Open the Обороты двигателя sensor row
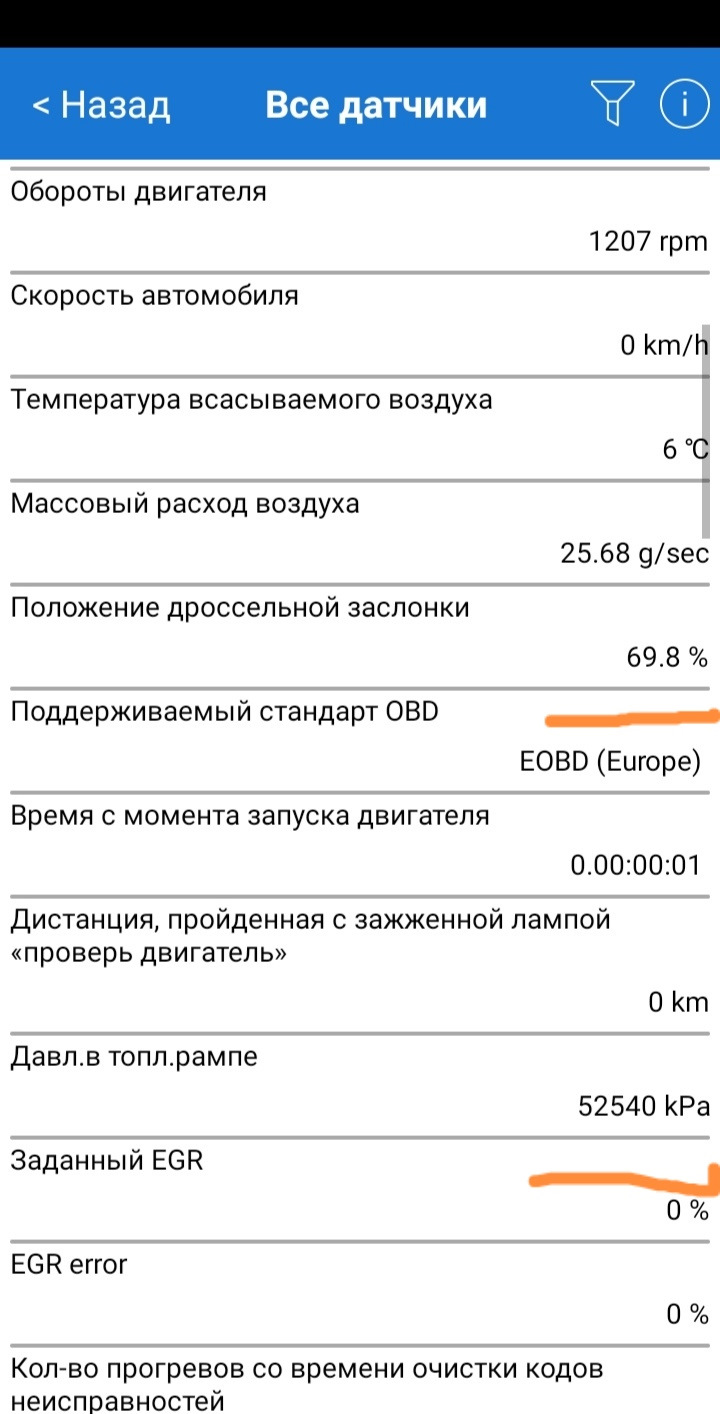The width and height of the screenshot is (720, 1414). 359,216
